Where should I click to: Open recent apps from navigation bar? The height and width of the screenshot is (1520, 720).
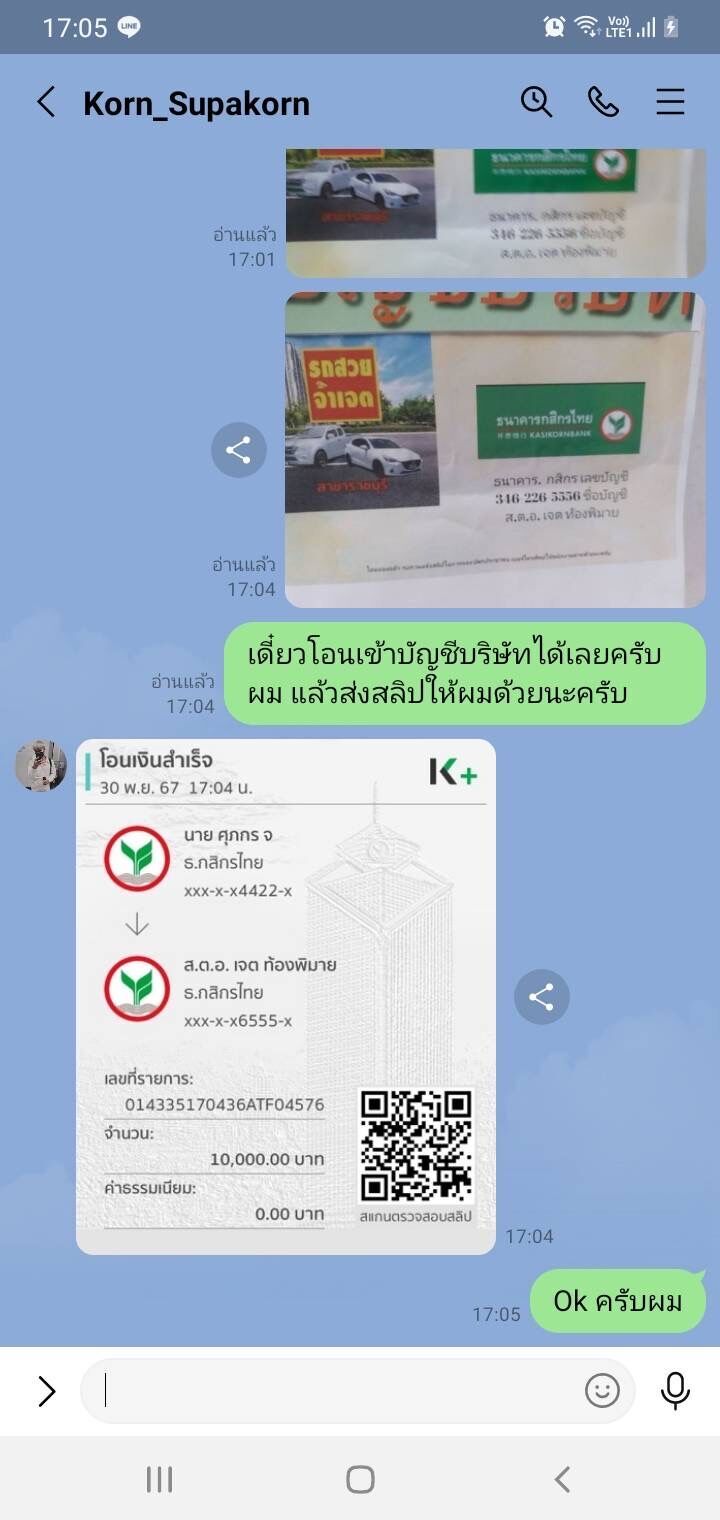coord(159,1480)
